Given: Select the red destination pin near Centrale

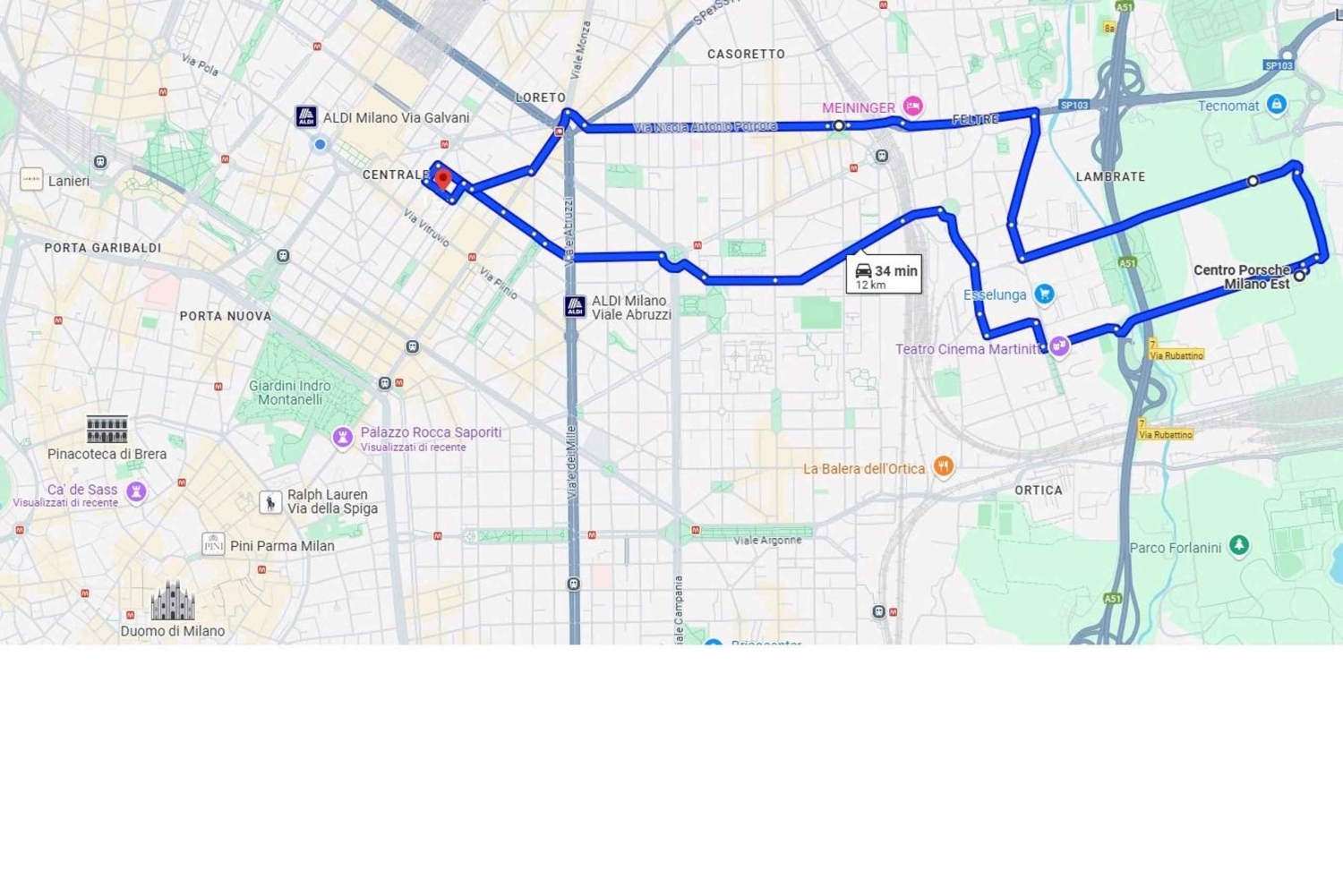Looking at the screenshot, I should (442, 178).
